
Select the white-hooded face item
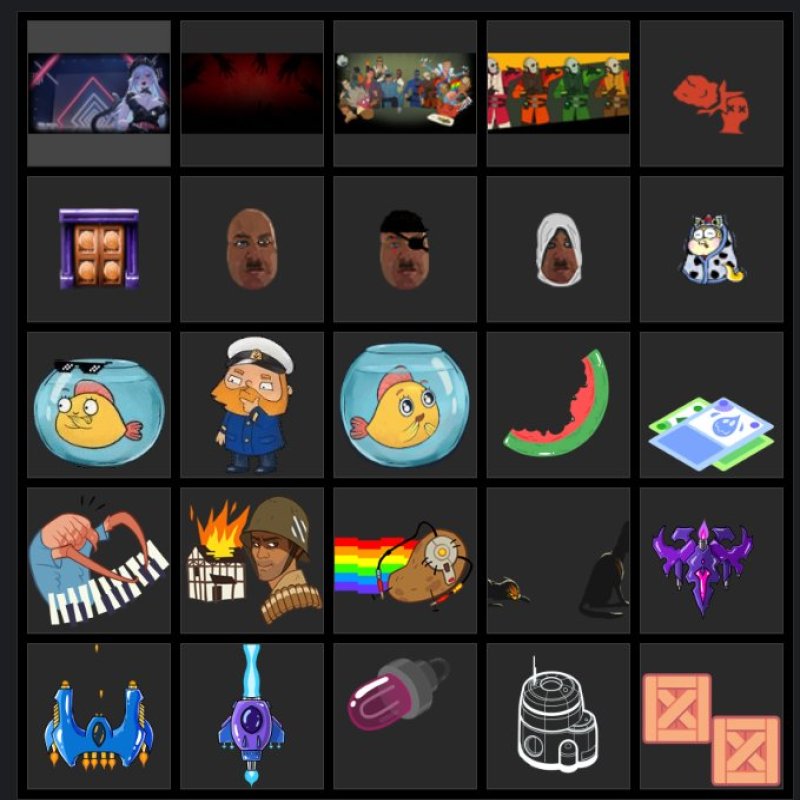(558, 248)
